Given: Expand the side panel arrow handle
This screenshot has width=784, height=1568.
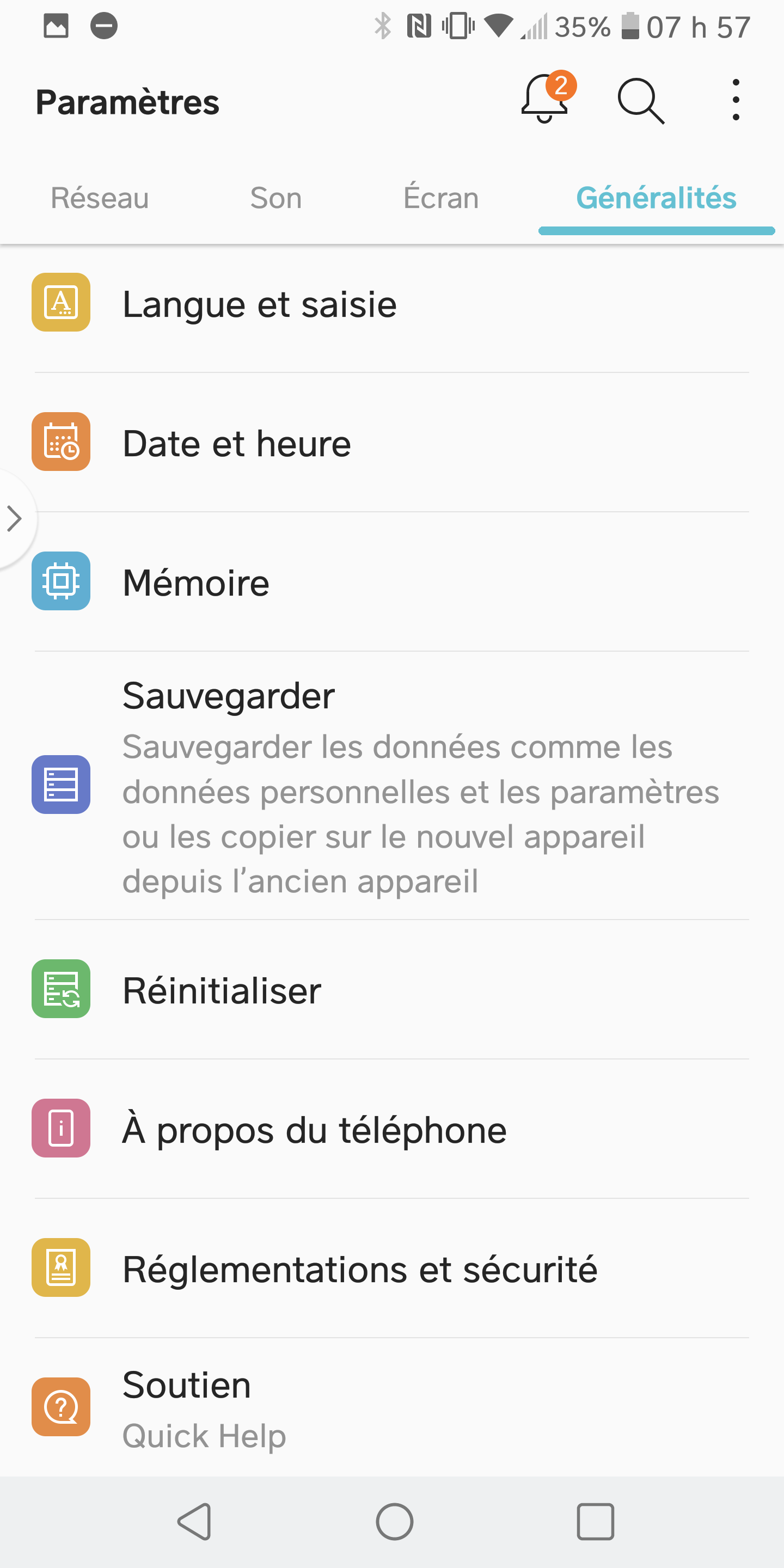Looking at the screenshot, I should 15,519.
